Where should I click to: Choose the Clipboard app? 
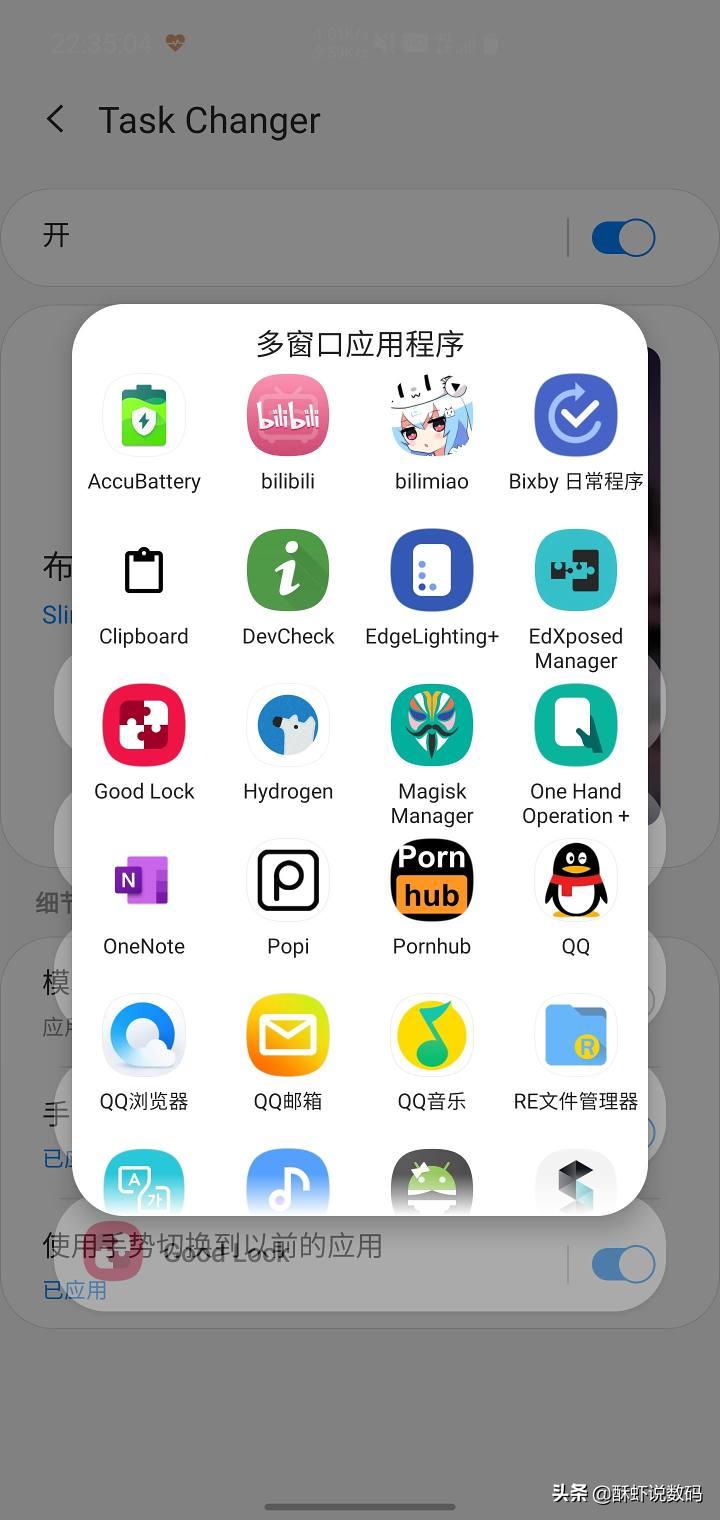[x=144, y=571]
